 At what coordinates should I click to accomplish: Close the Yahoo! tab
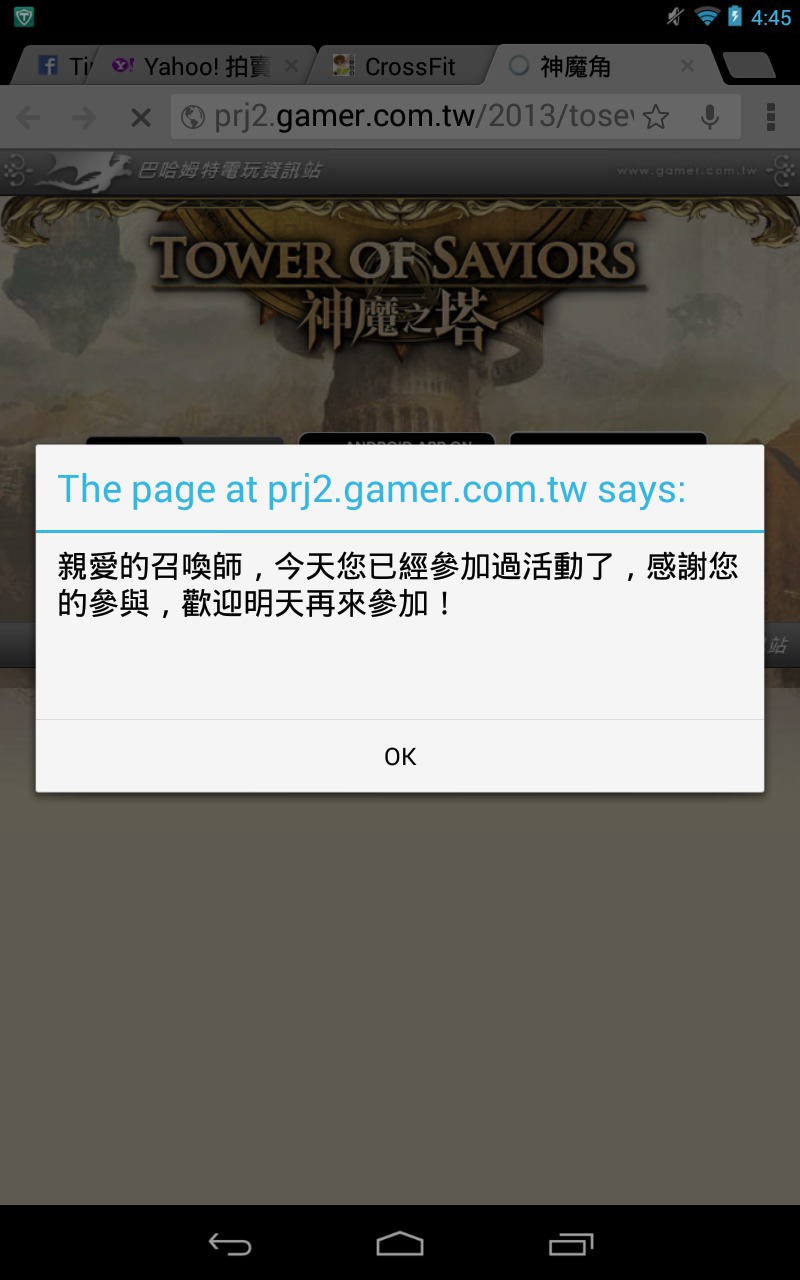tap(291, 66)
